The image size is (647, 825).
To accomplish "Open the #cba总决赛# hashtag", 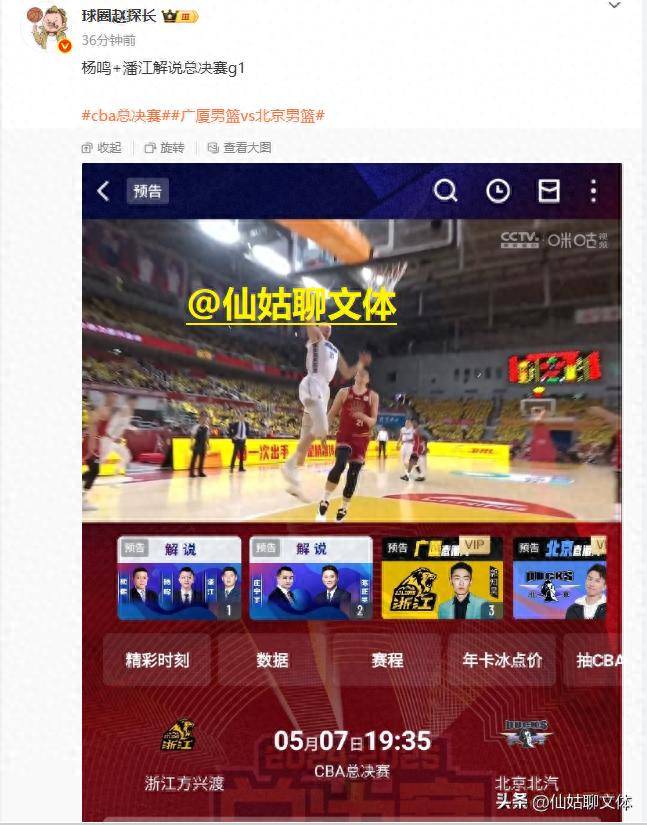I will tap(121, 115).
